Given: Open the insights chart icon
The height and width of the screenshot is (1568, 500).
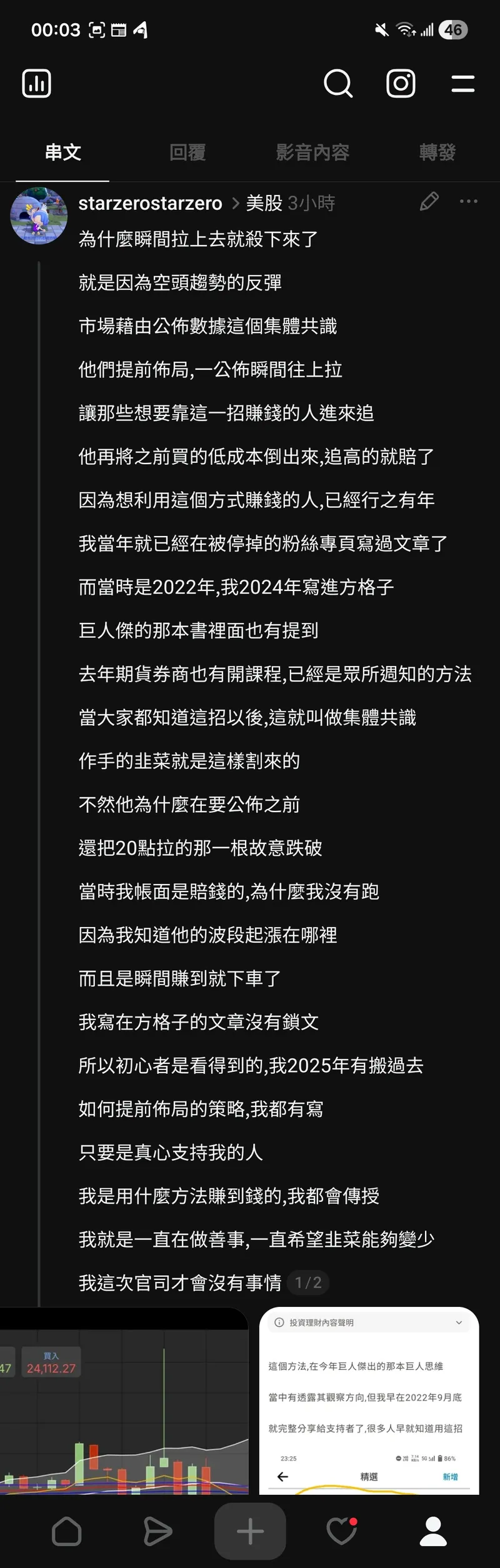Looking at the screenshot, I should click(36, 84).
